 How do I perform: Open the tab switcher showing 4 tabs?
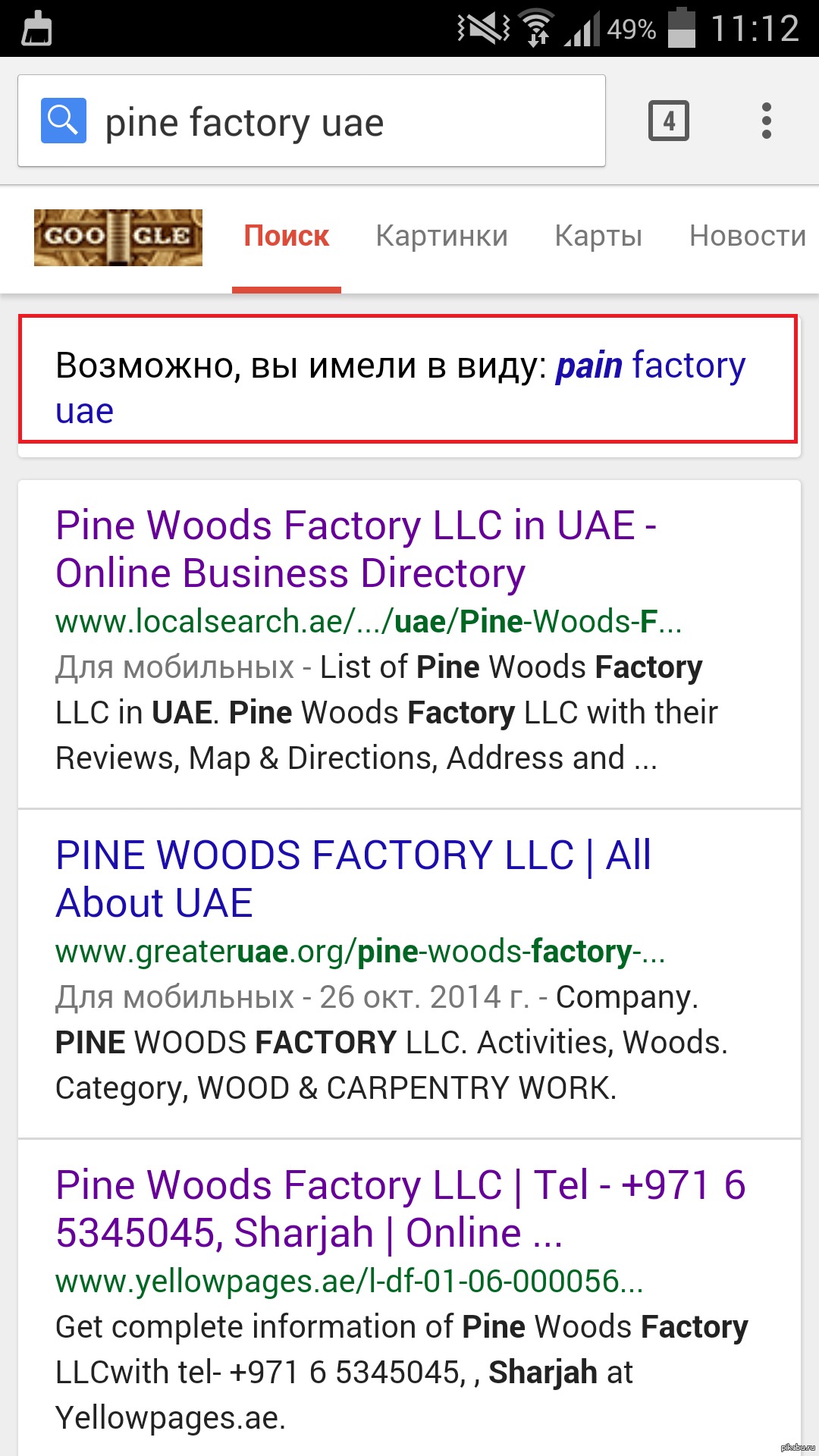(668, 121)
